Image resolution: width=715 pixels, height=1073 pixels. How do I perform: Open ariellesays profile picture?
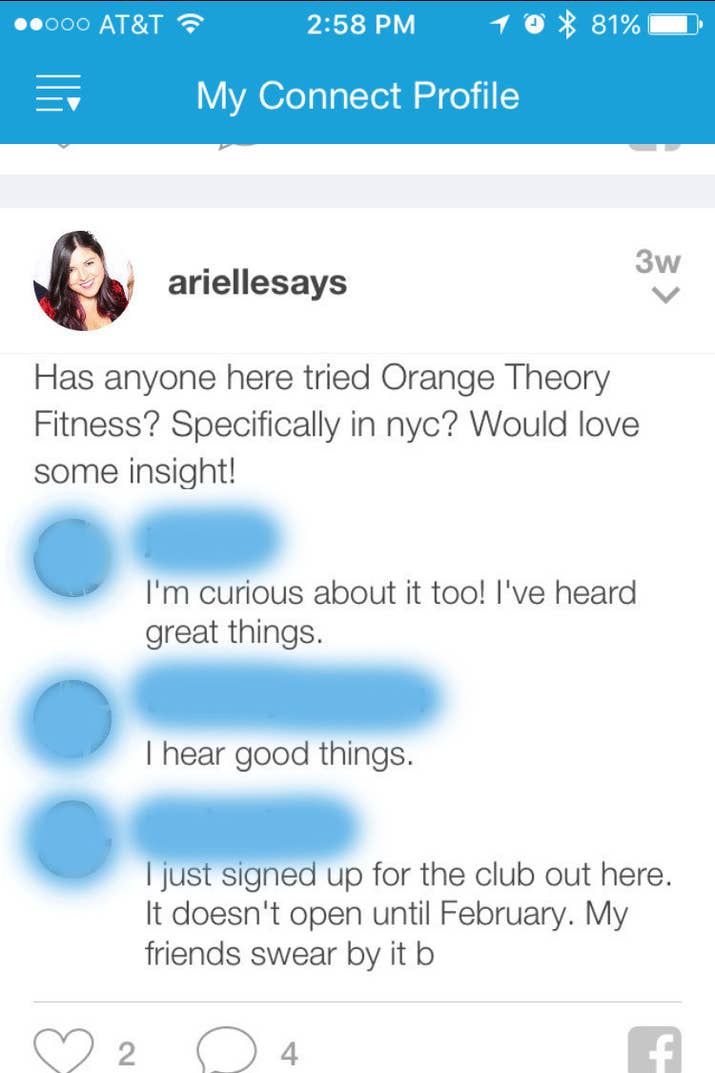pos(83,281)
